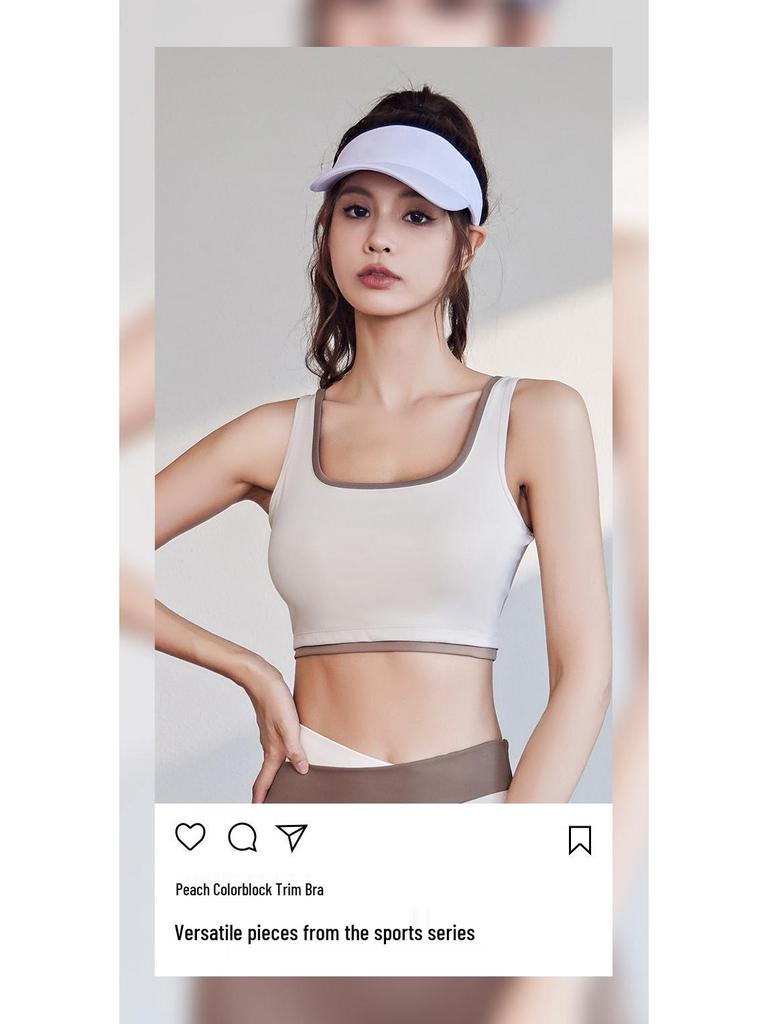This screenshot has width=768, height=1024.
Task: Select the post card panel
Action: click(x=384, y=890)
